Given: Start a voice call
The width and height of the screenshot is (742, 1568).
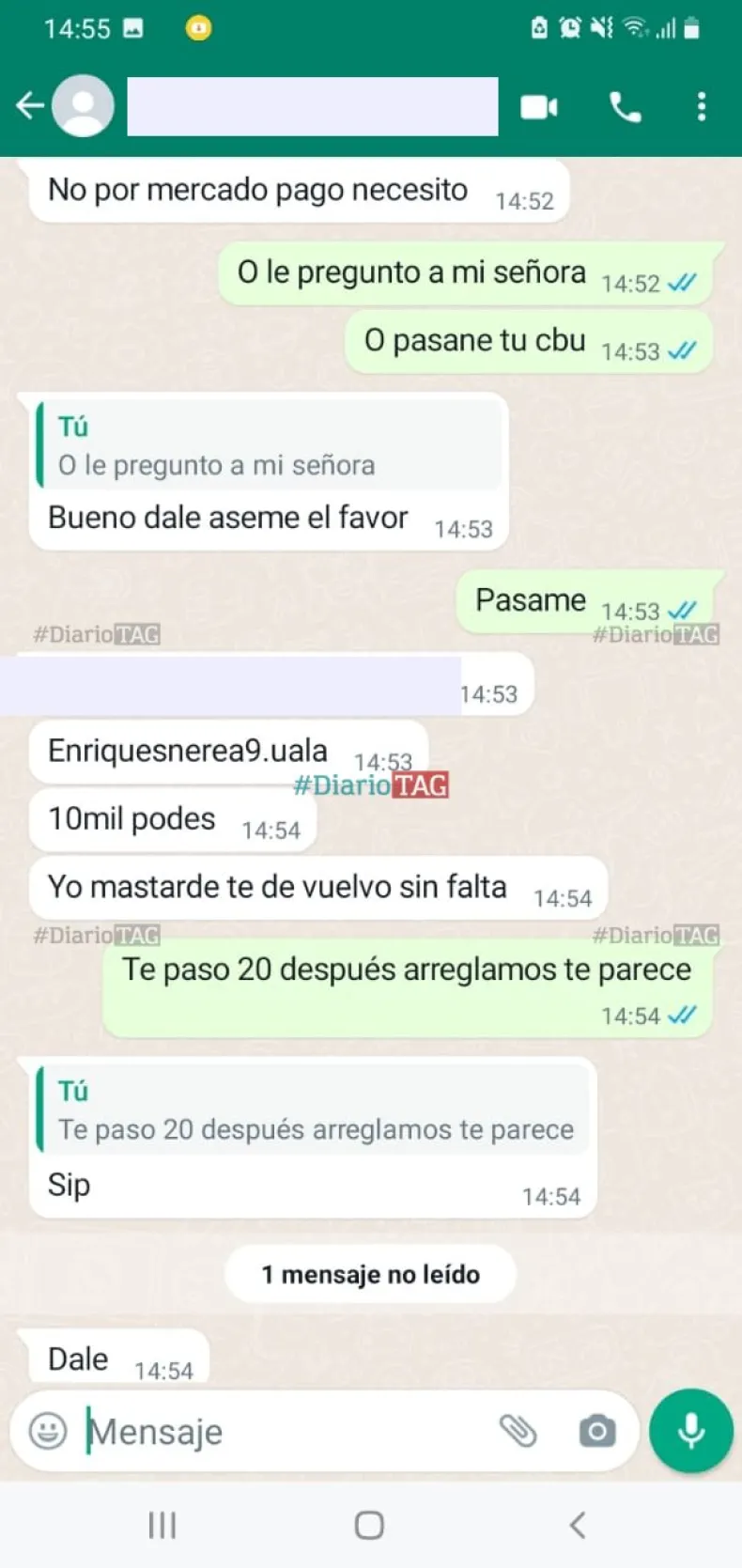Looking at the screenshot, I should point(625,107).
